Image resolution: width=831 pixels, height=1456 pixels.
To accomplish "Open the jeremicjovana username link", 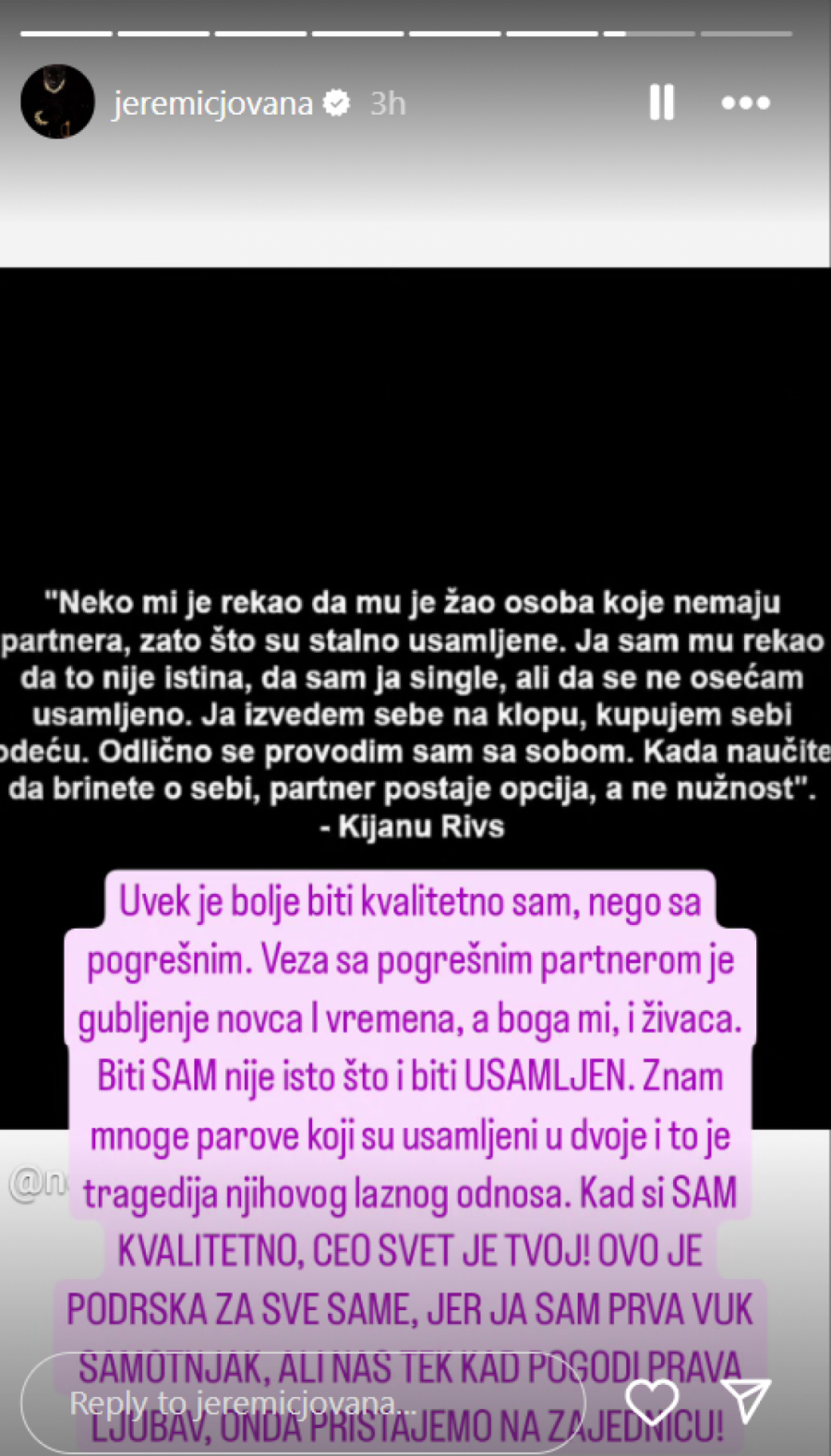I will (212, 103).
